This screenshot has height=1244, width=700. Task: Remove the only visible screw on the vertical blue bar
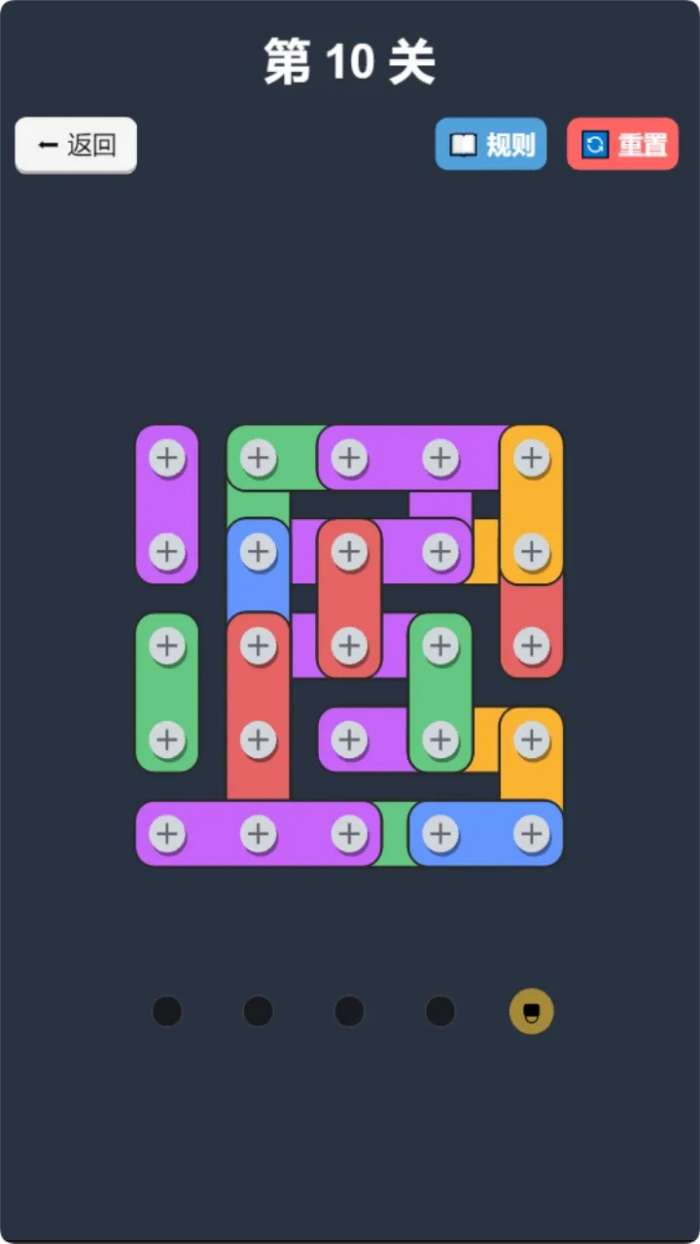[x=258, y=550]
